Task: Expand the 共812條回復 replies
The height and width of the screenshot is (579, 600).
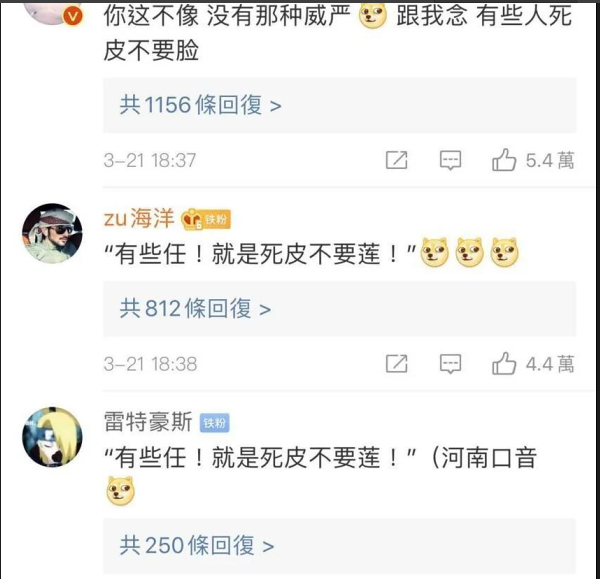Action: point(196,309)
